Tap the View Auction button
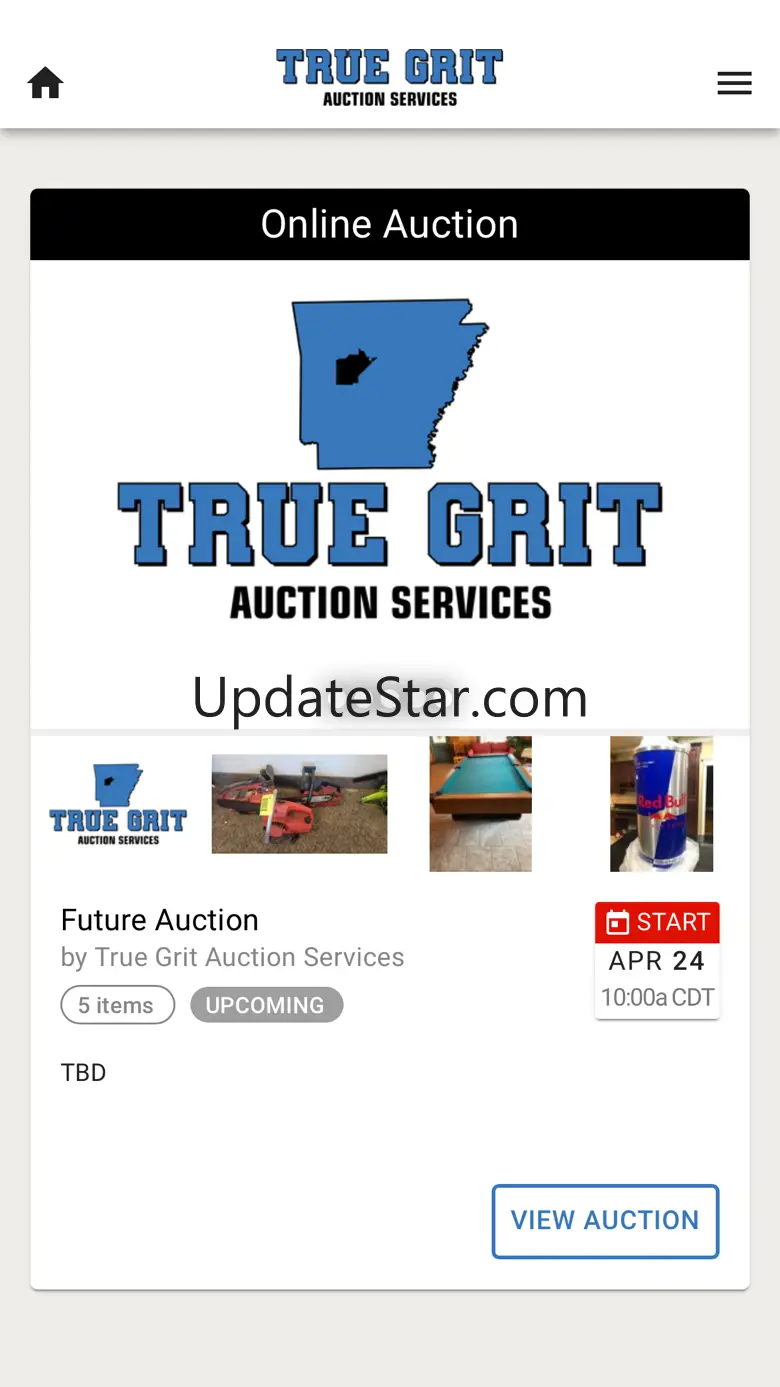The height and width of the screenshot is (1387, 780). [605, 1220]
